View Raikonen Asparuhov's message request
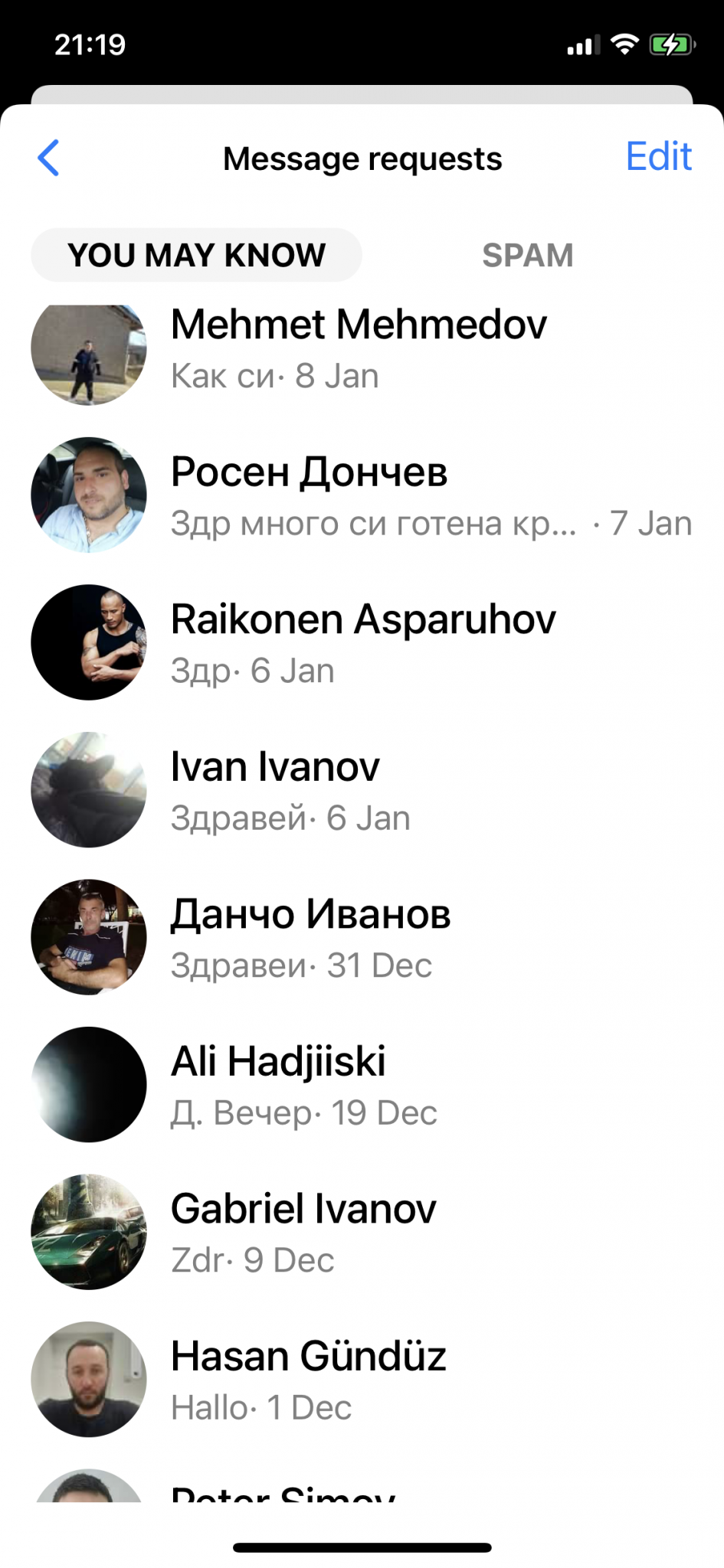This screenshot has width=724, height=1568. [362, 642]
